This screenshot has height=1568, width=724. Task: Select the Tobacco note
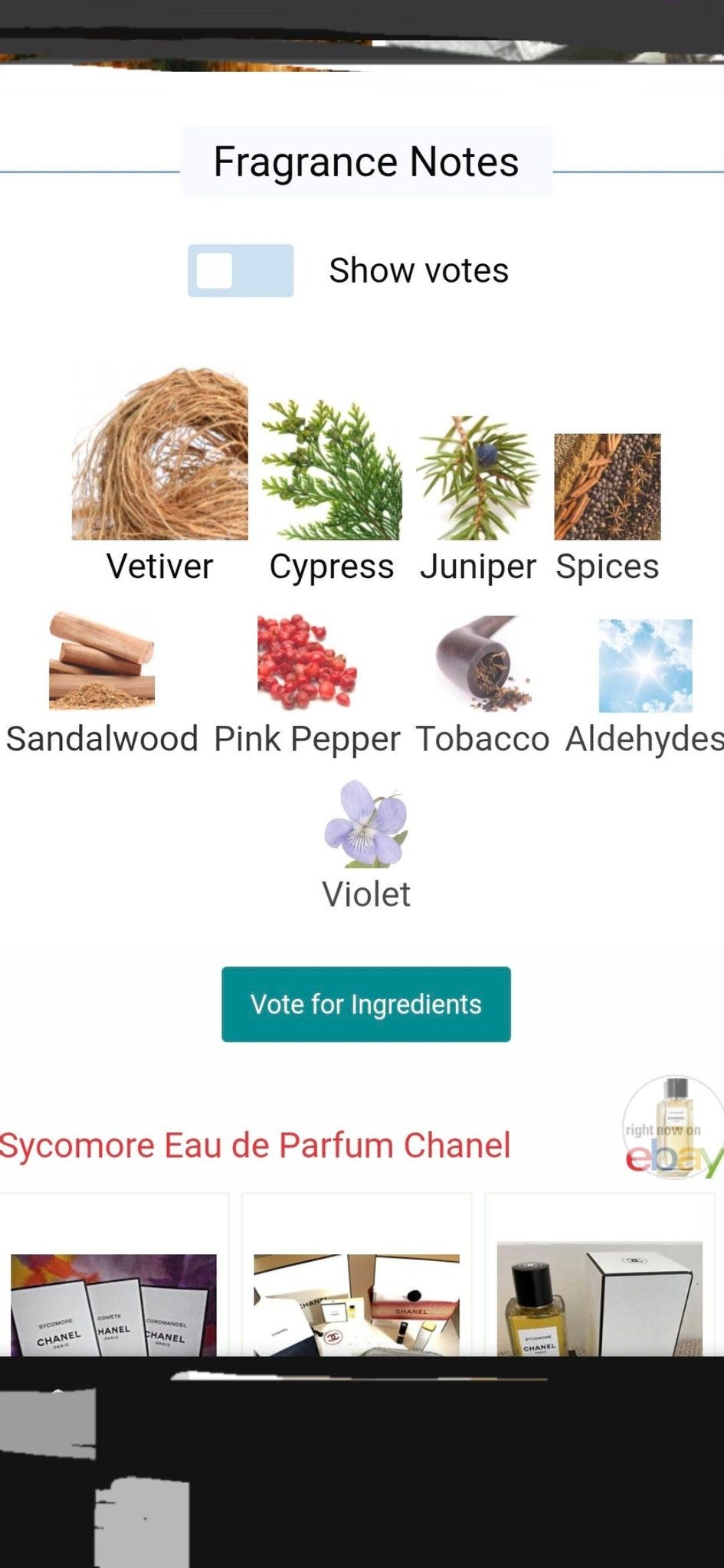pos(483,685)
